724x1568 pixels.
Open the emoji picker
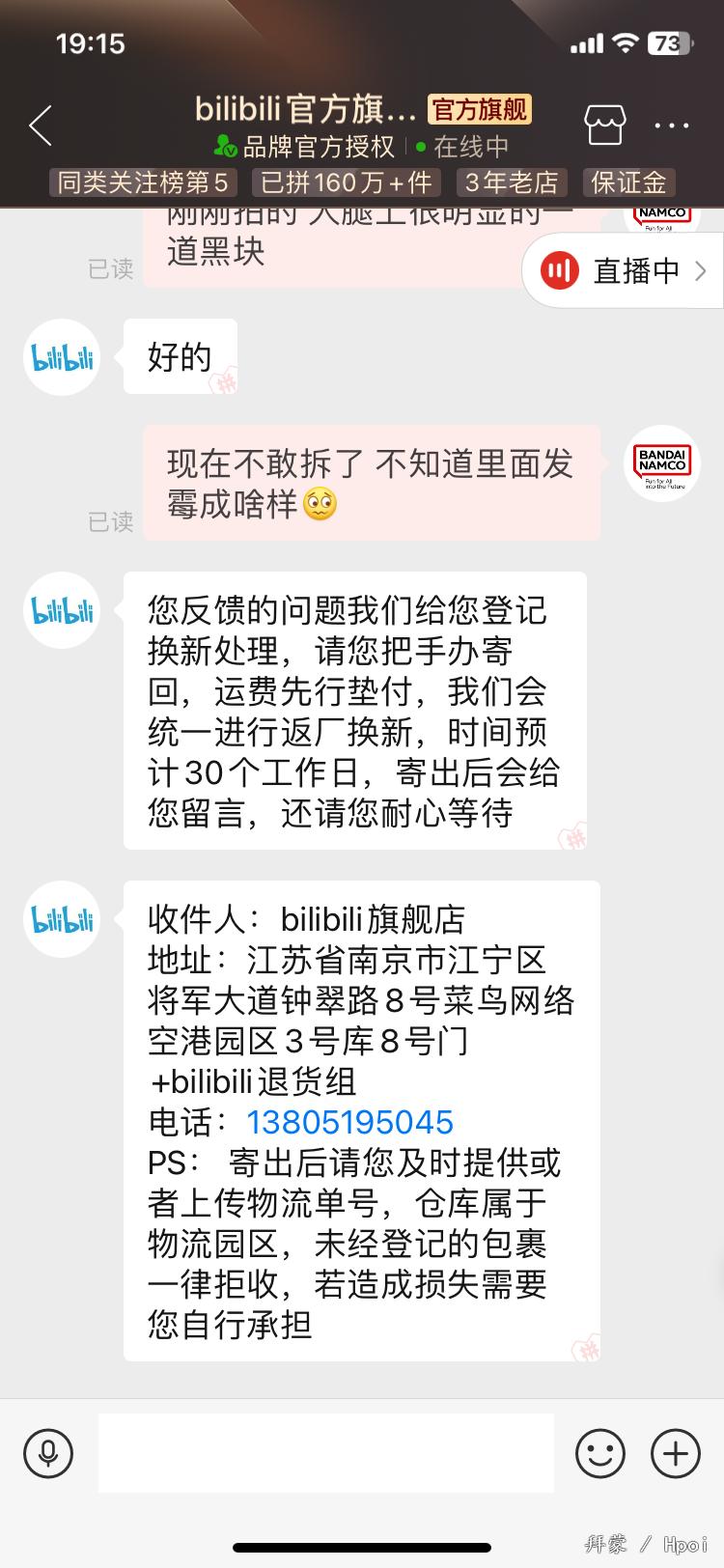[x=600, y=1453]
